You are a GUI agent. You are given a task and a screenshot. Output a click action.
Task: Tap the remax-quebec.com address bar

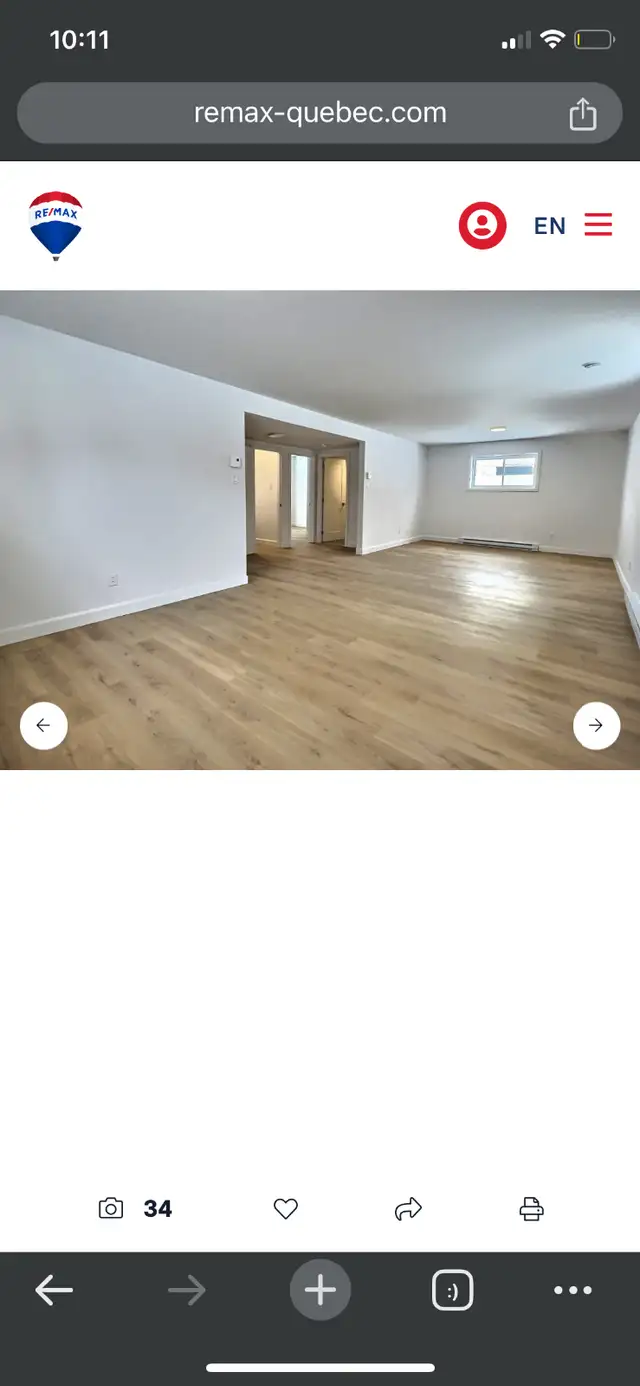(x=320, y=113)
